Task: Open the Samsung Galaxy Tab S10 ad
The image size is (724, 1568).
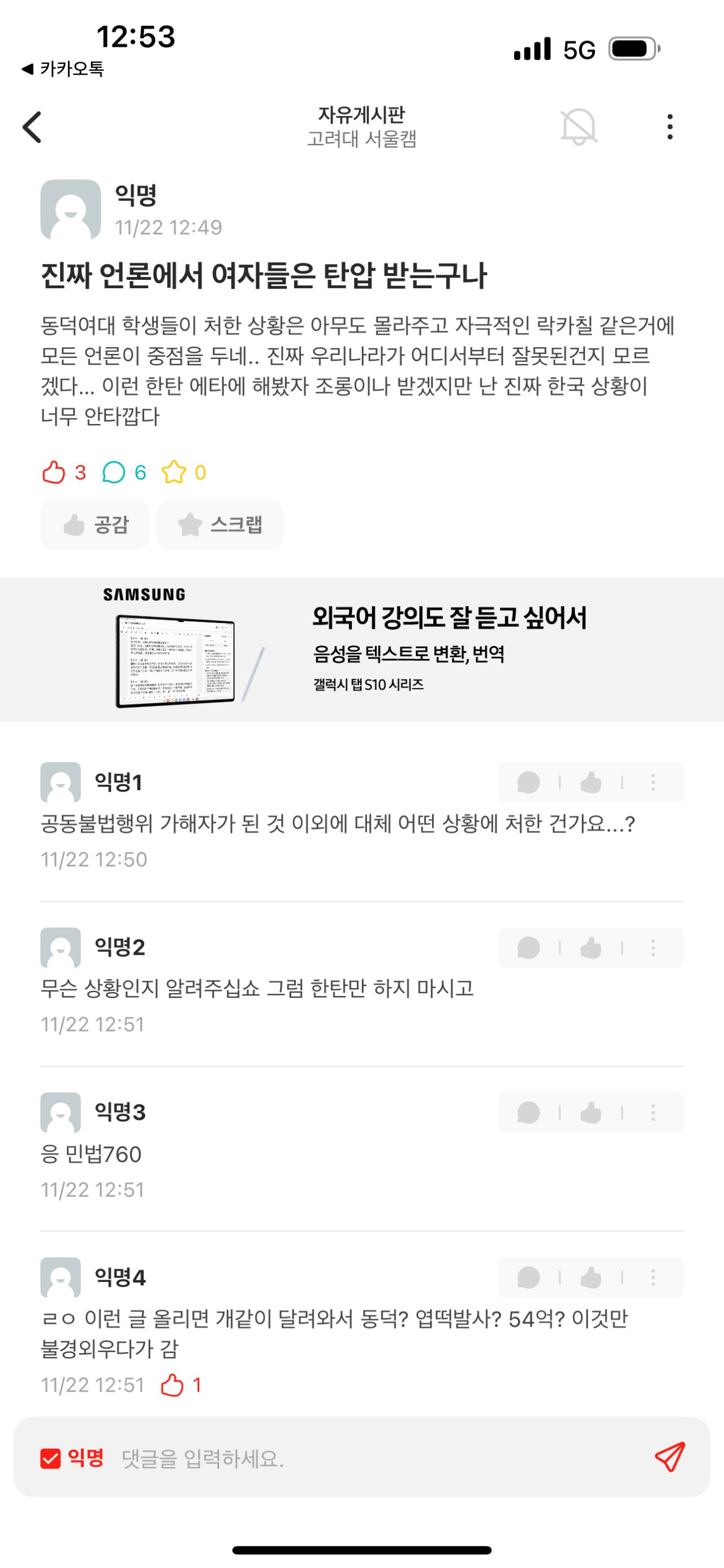Action: coord(361,649)
